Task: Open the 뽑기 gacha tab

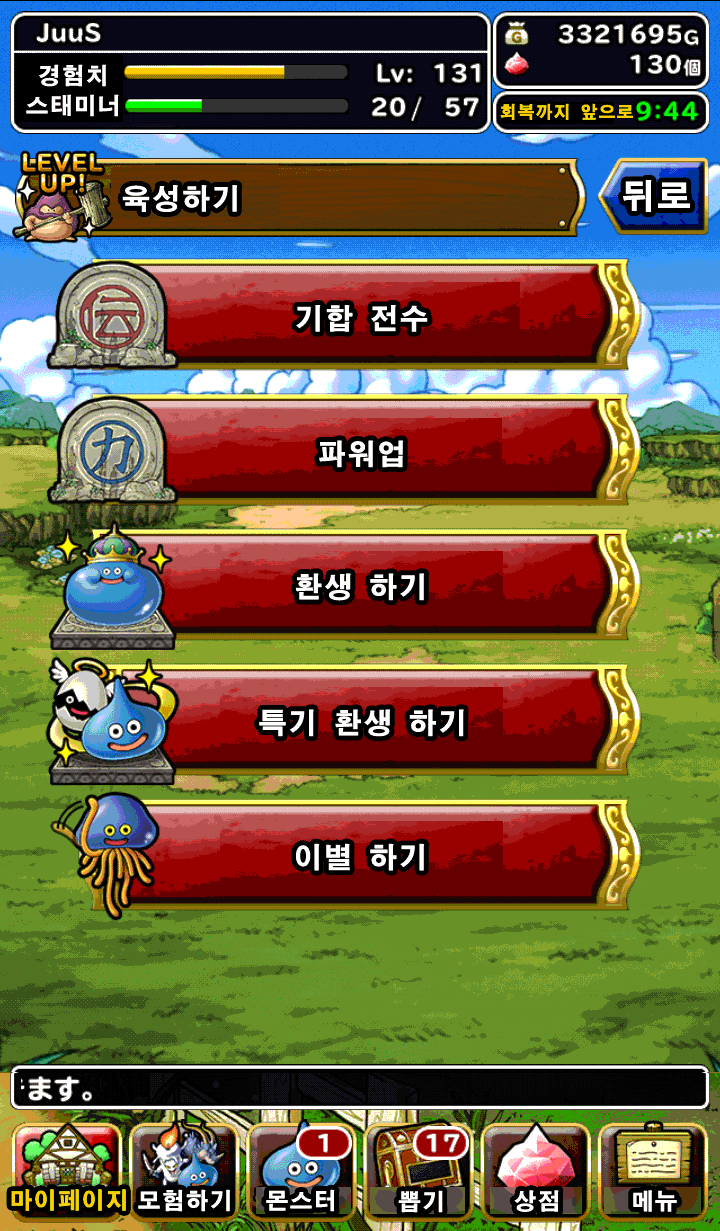Action: (418, 1168)
